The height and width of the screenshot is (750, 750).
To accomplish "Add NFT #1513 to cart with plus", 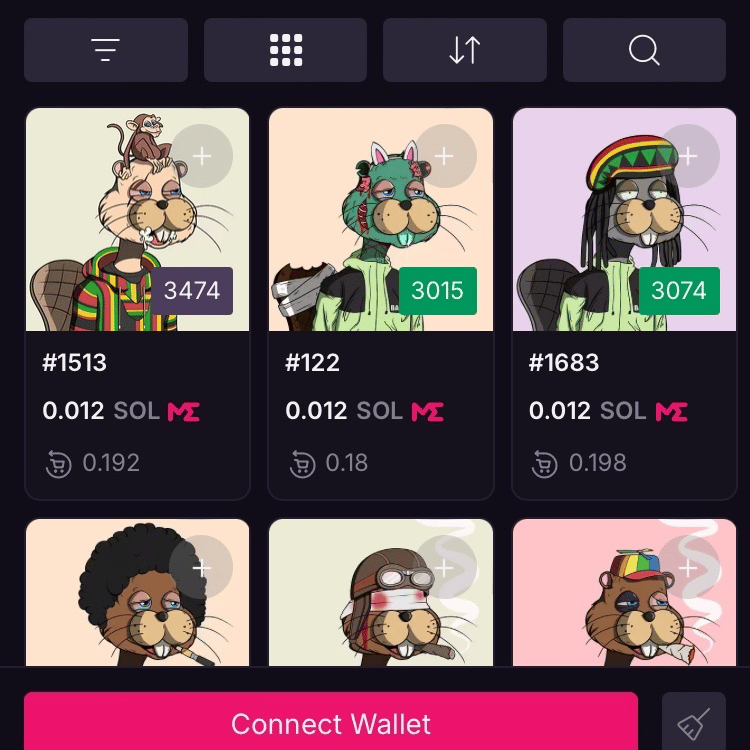I will 202,156.
